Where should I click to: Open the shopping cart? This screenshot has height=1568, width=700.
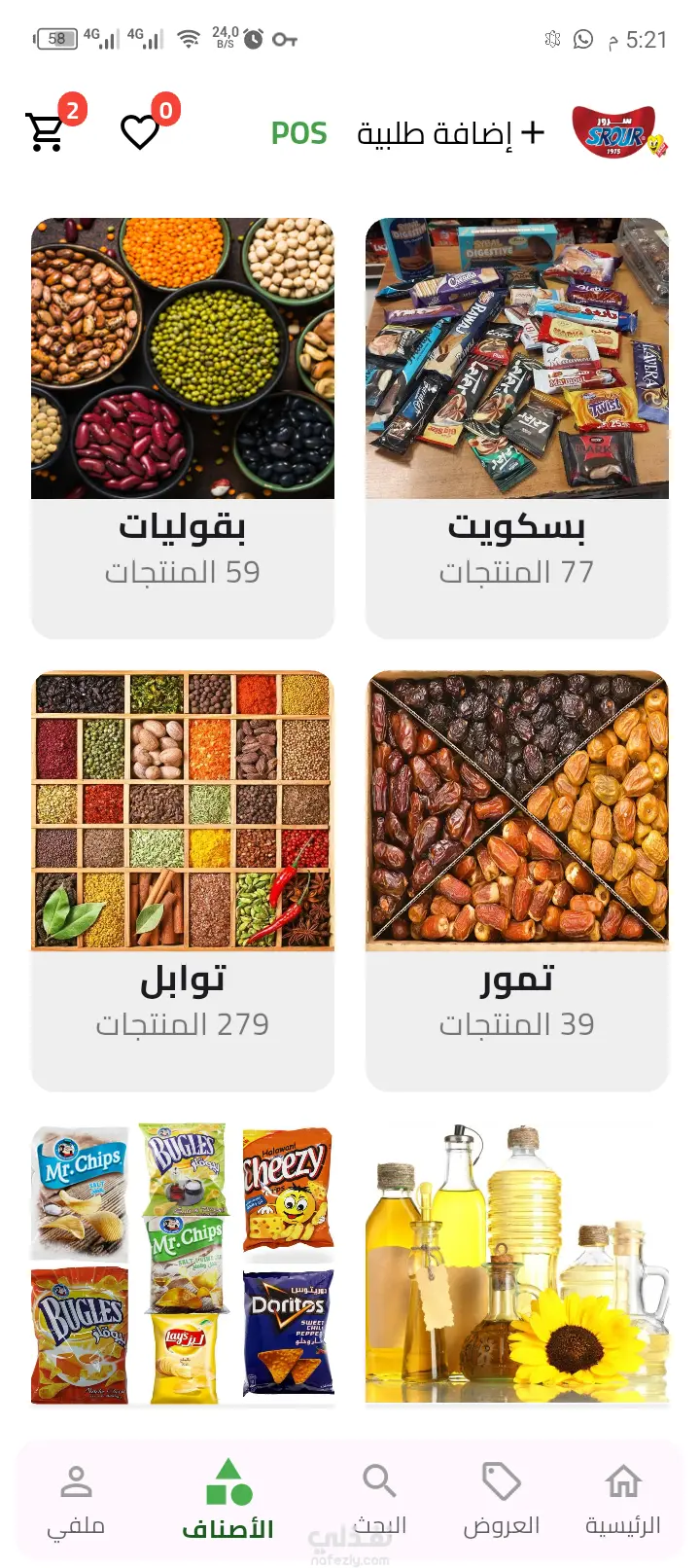(46, 132)
